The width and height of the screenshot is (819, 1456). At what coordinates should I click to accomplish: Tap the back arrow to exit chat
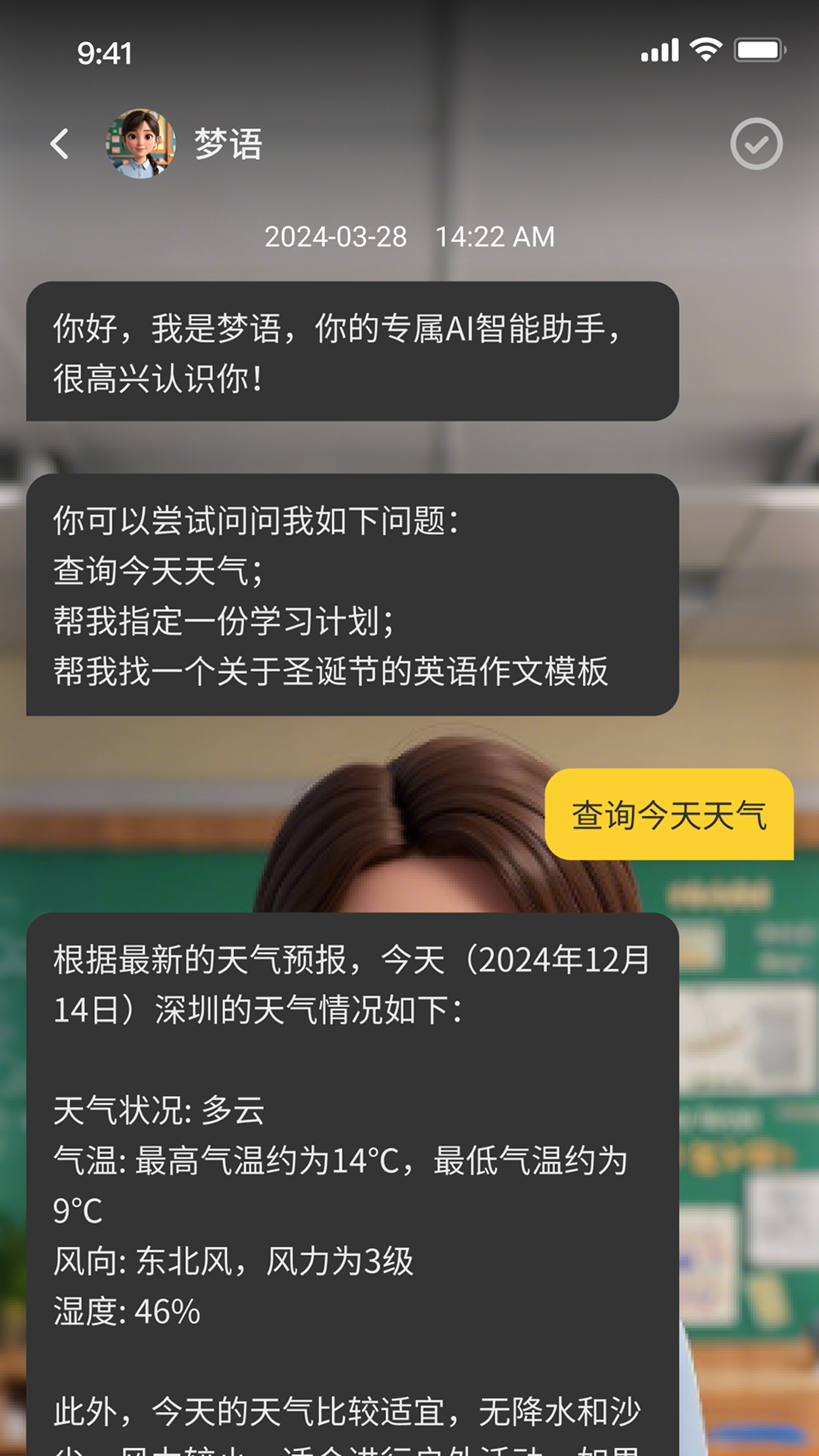[60, 144]
